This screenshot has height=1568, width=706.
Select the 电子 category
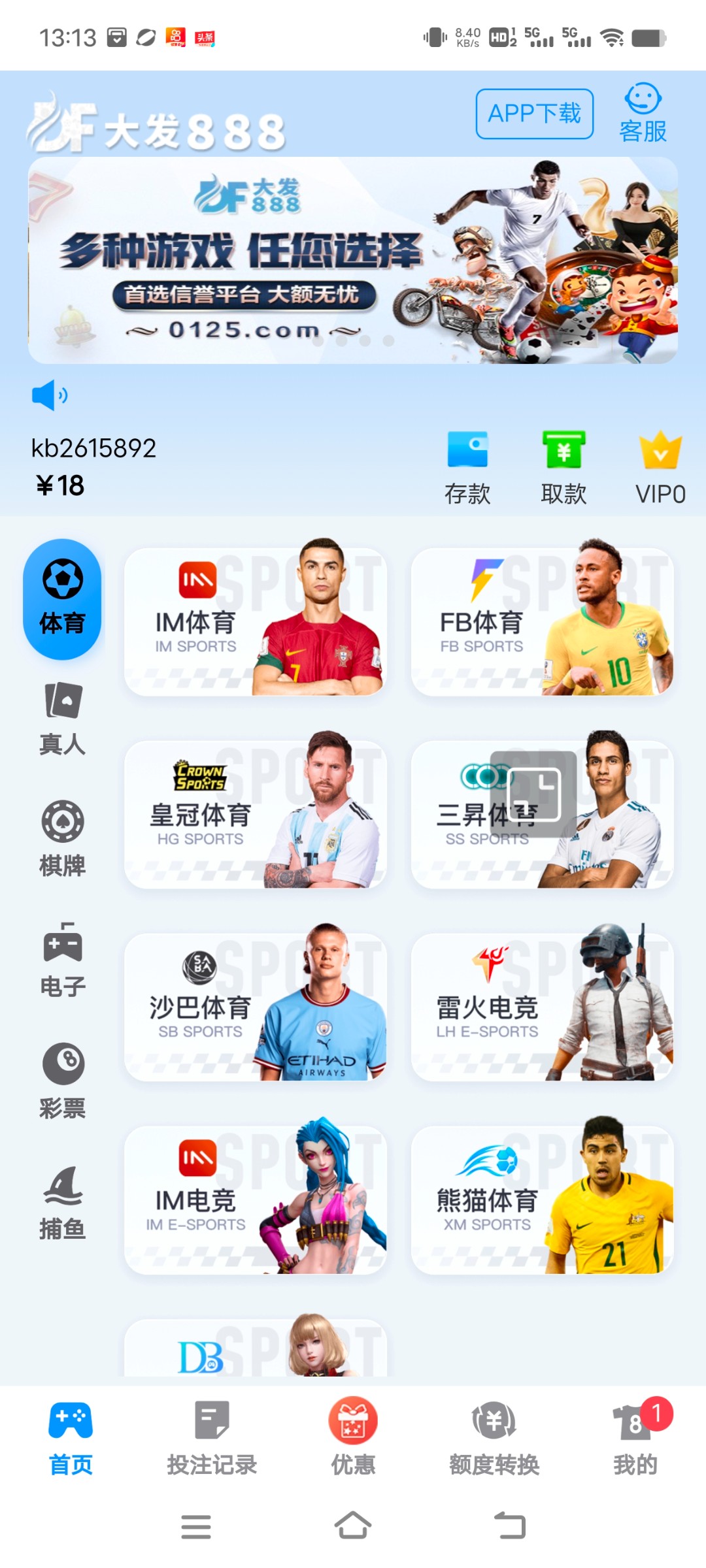tap(63, 960)
